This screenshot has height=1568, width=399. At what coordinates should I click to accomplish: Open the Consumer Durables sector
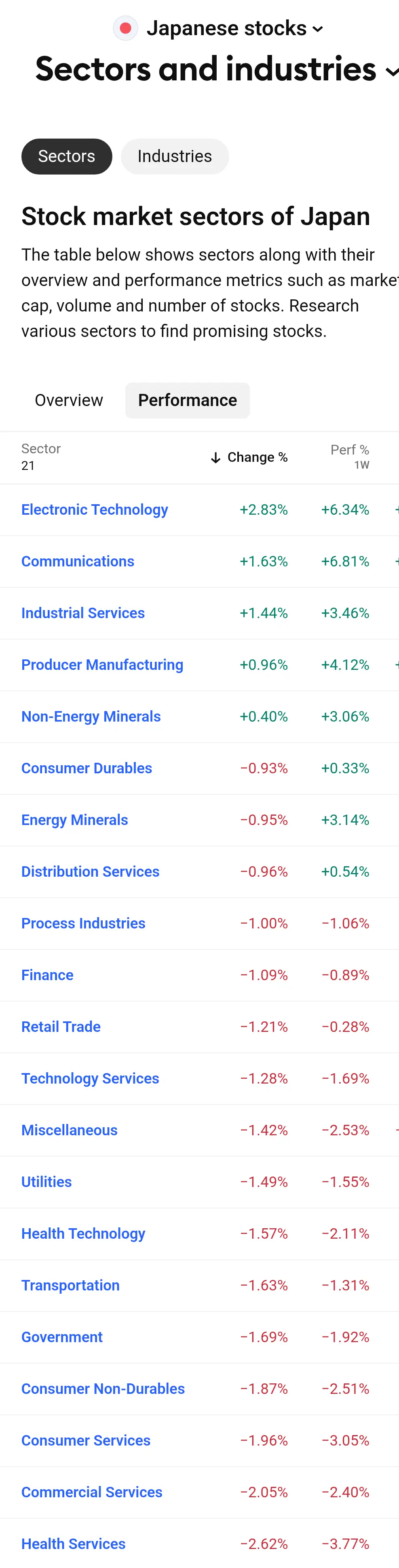87,768
